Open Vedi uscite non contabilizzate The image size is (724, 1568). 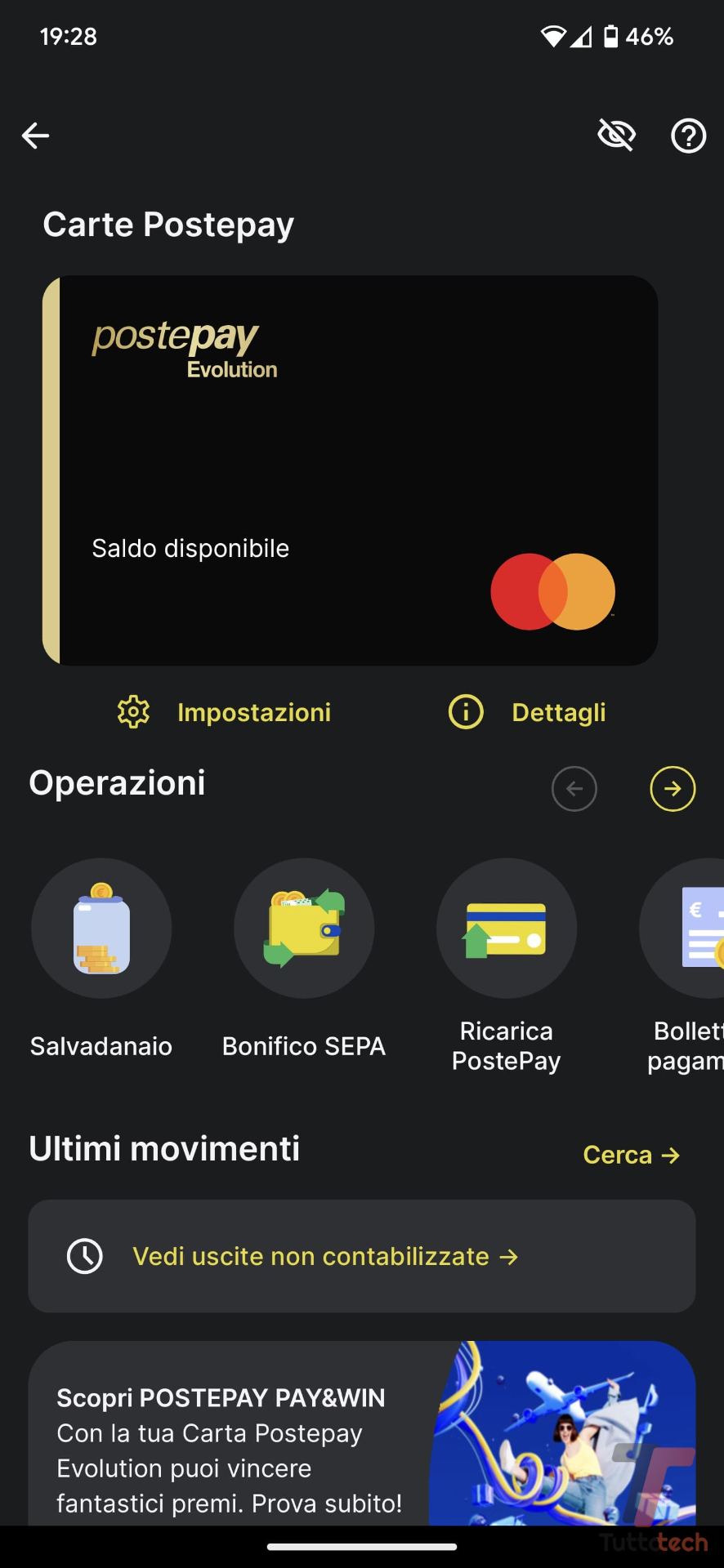coord(325,1256)
